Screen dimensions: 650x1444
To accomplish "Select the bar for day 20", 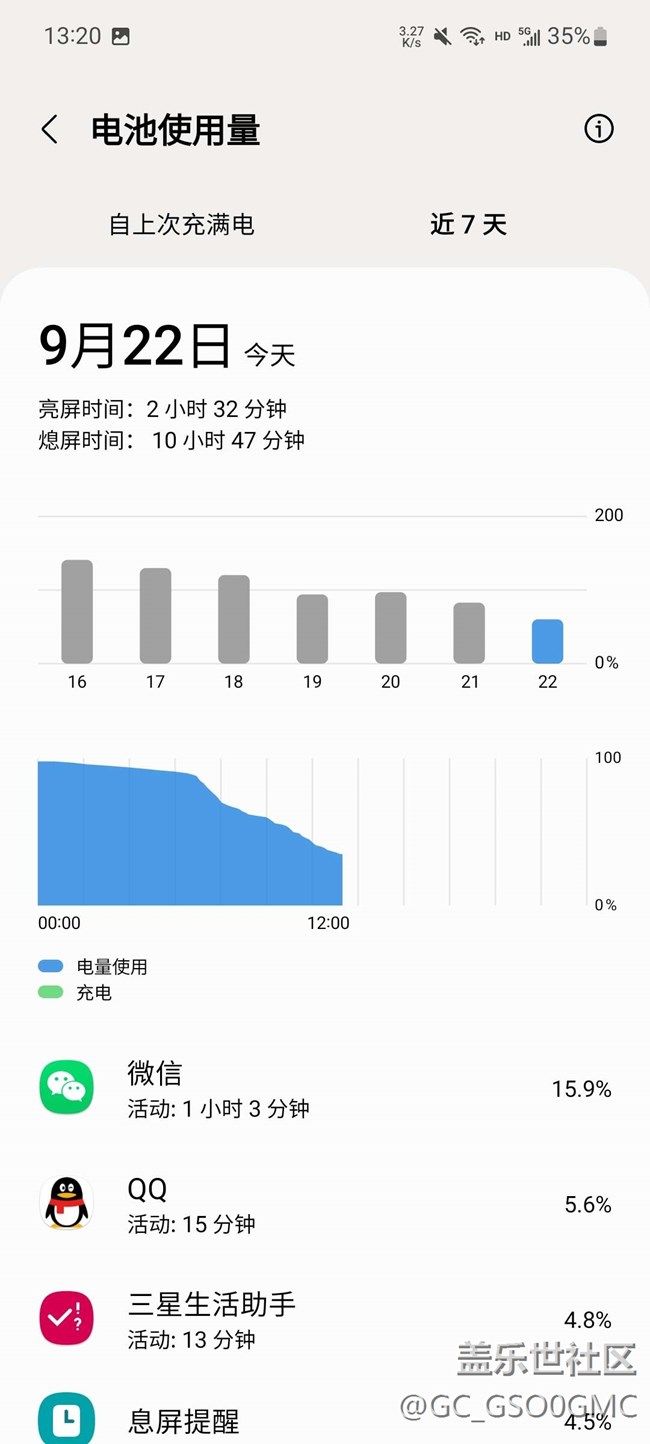I will click(390, 627).
